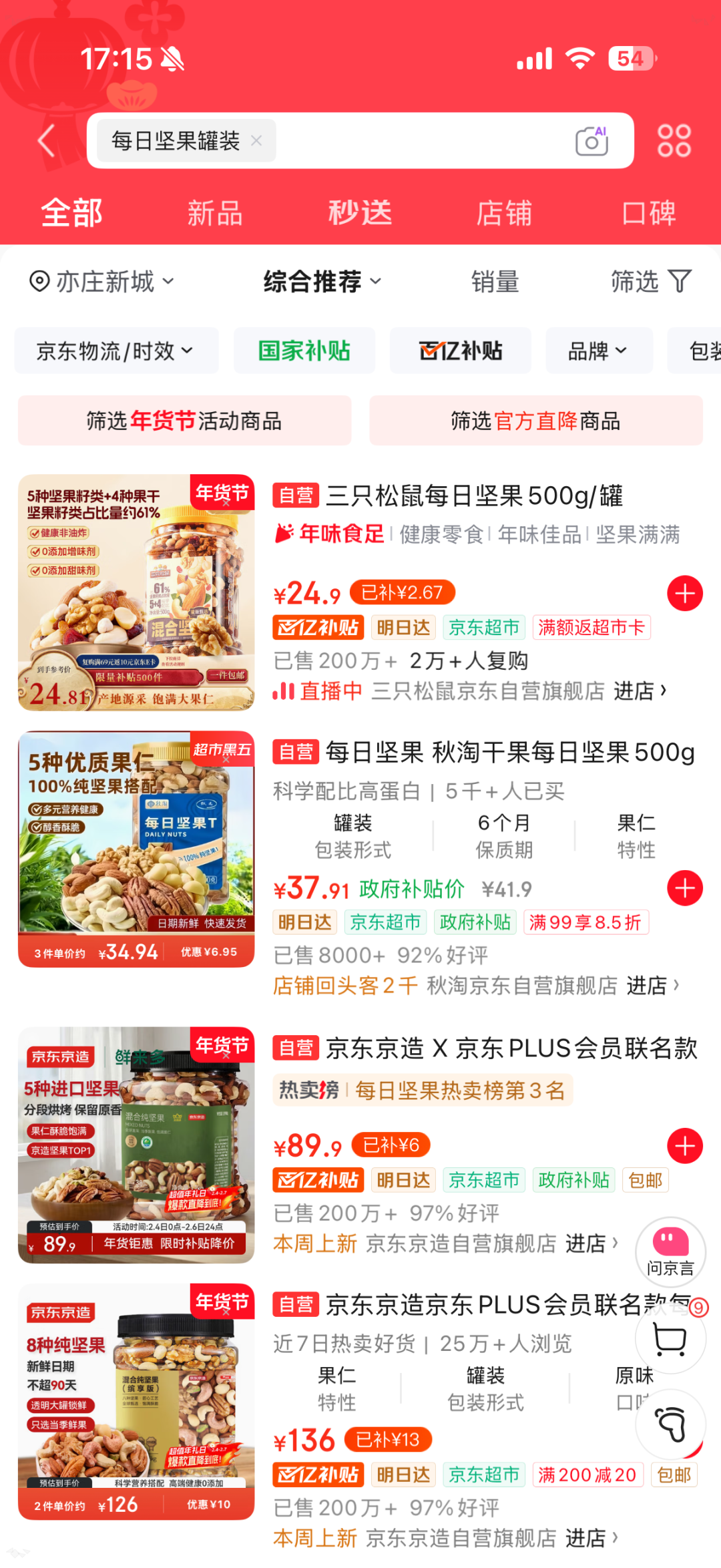This screenshot has width=721, height=1568.
Task: Sort results by 销量
Action: pos(495,282)
